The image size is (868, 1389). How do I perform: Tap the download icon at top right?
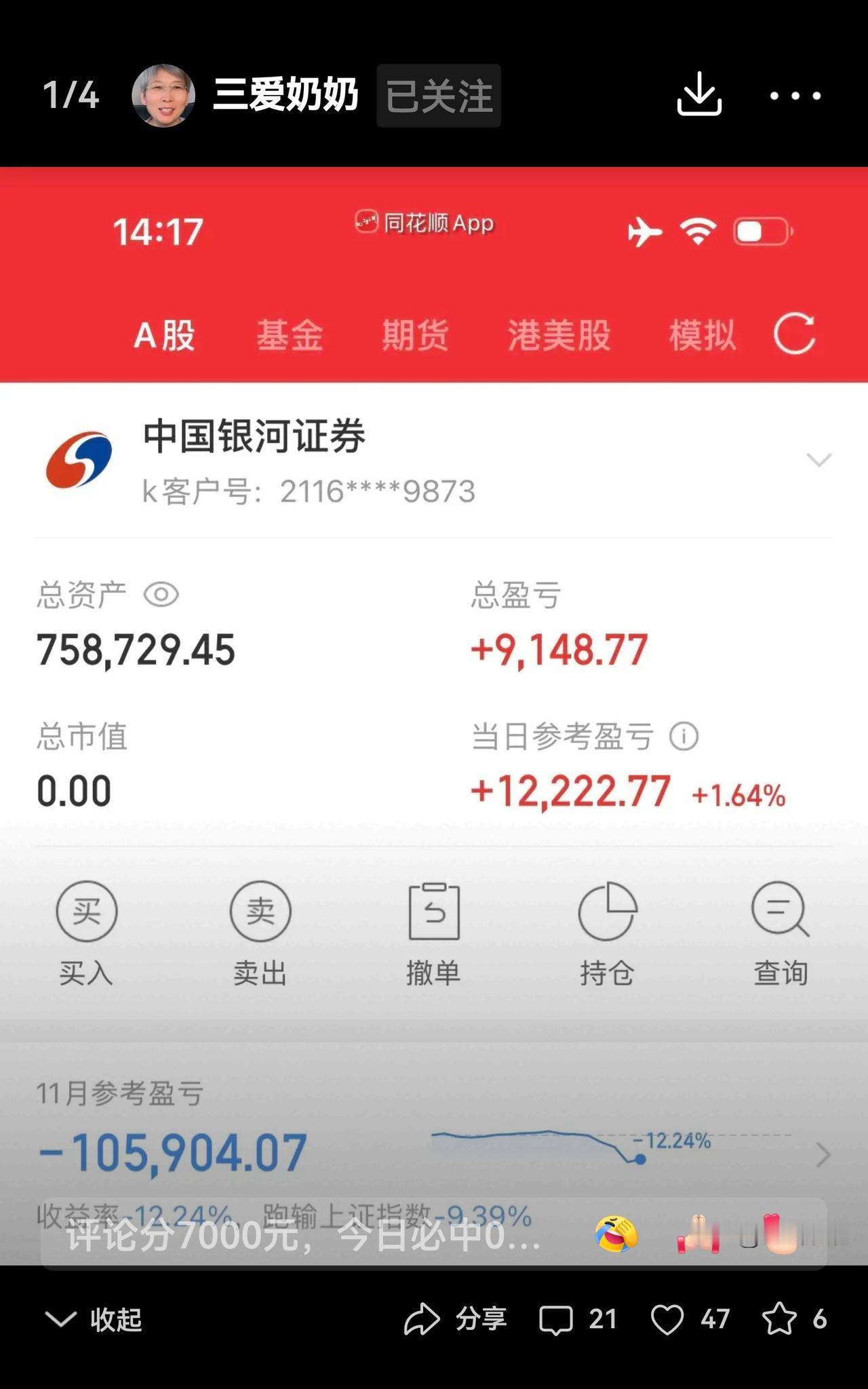[x=701, y=95]
